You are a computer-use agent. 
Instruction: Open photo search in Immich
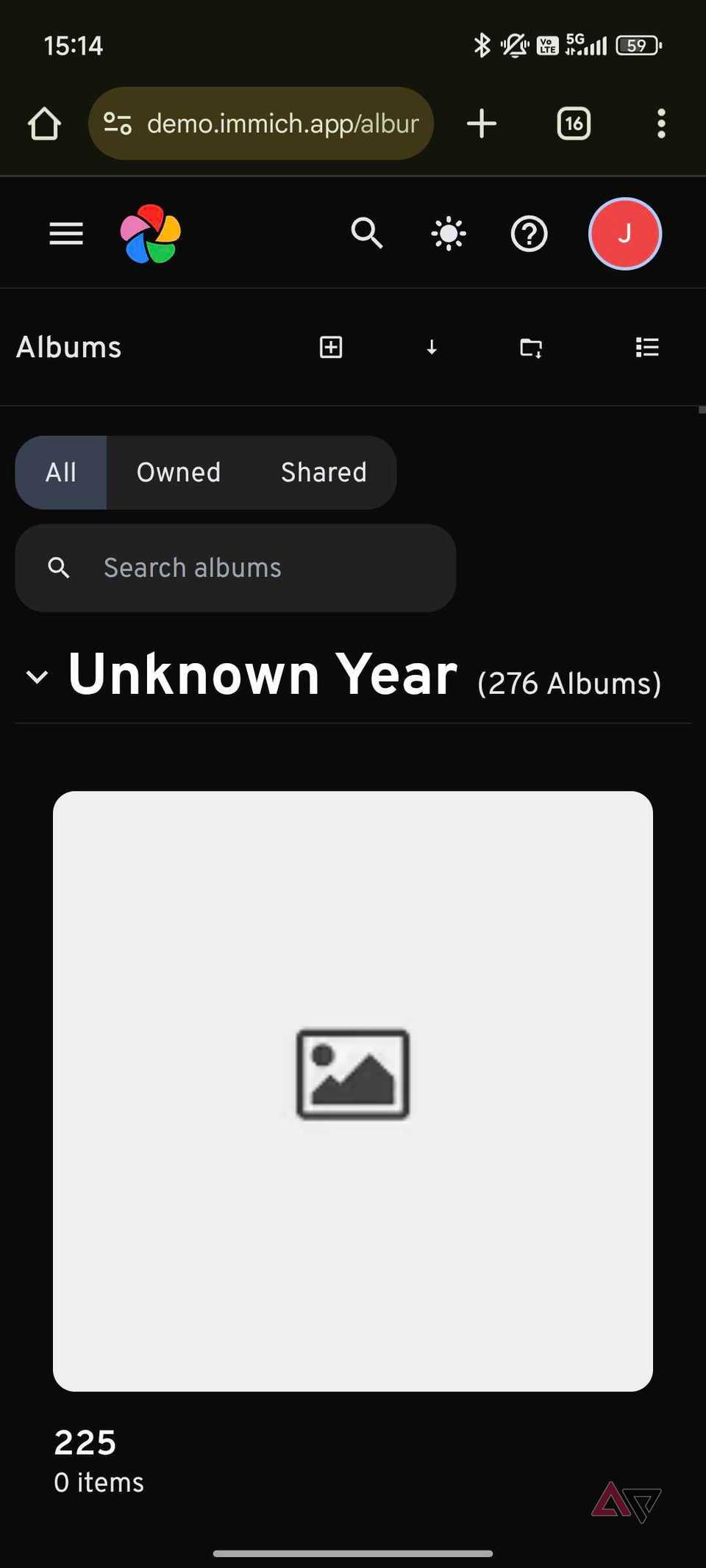(x=367, y=233)
